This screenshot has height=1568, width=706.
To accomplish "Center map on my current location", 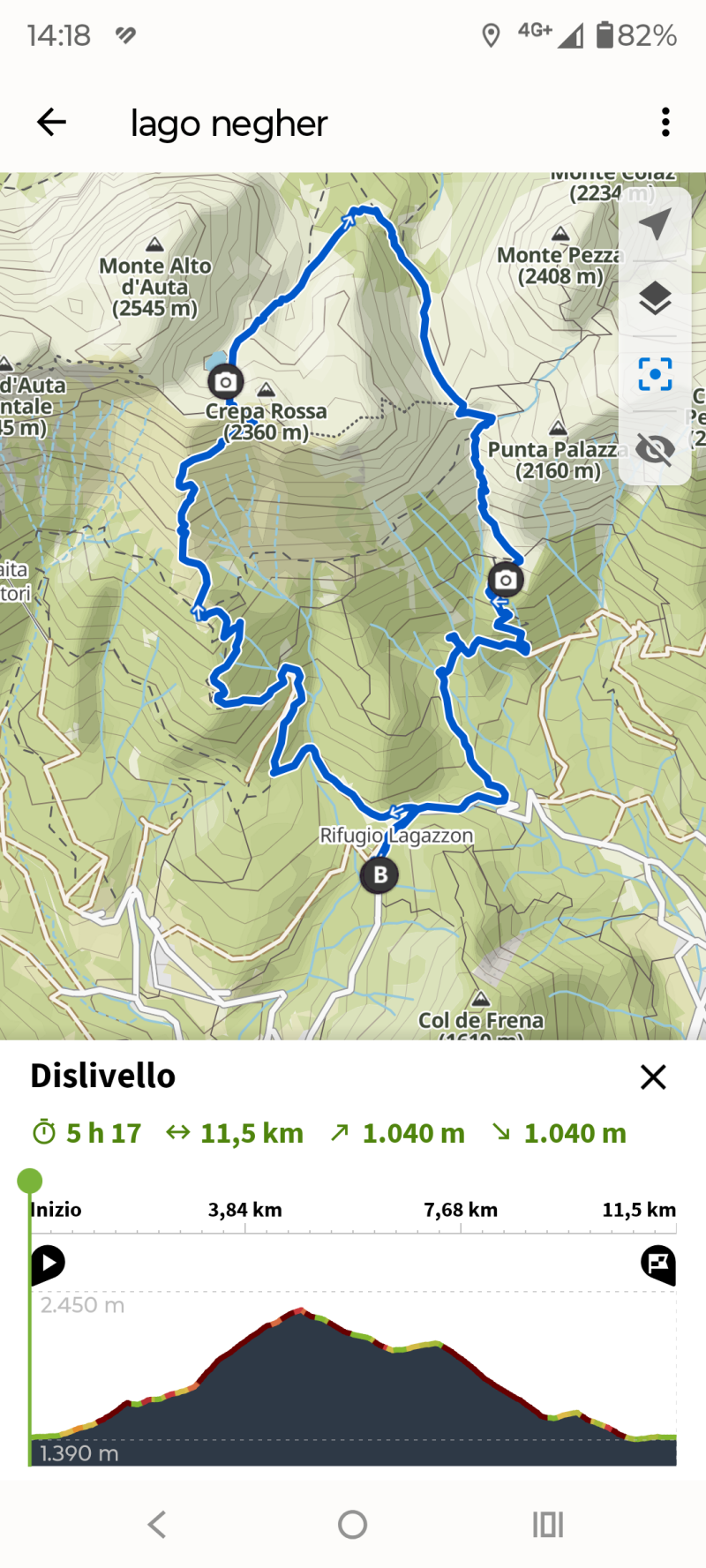I will [x=655, y=224].
